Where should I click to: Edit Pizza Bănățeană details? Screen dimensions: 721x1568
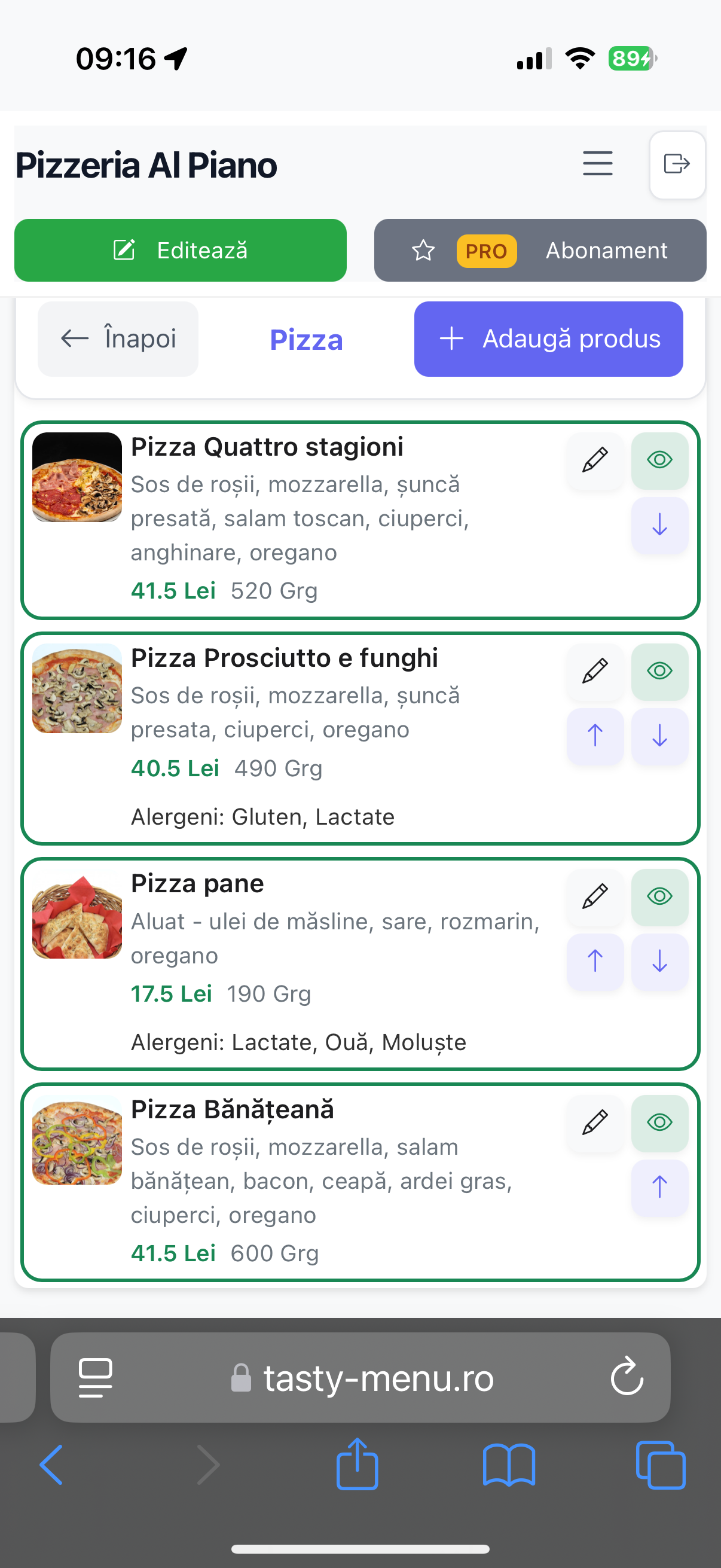pos(594,1124)
